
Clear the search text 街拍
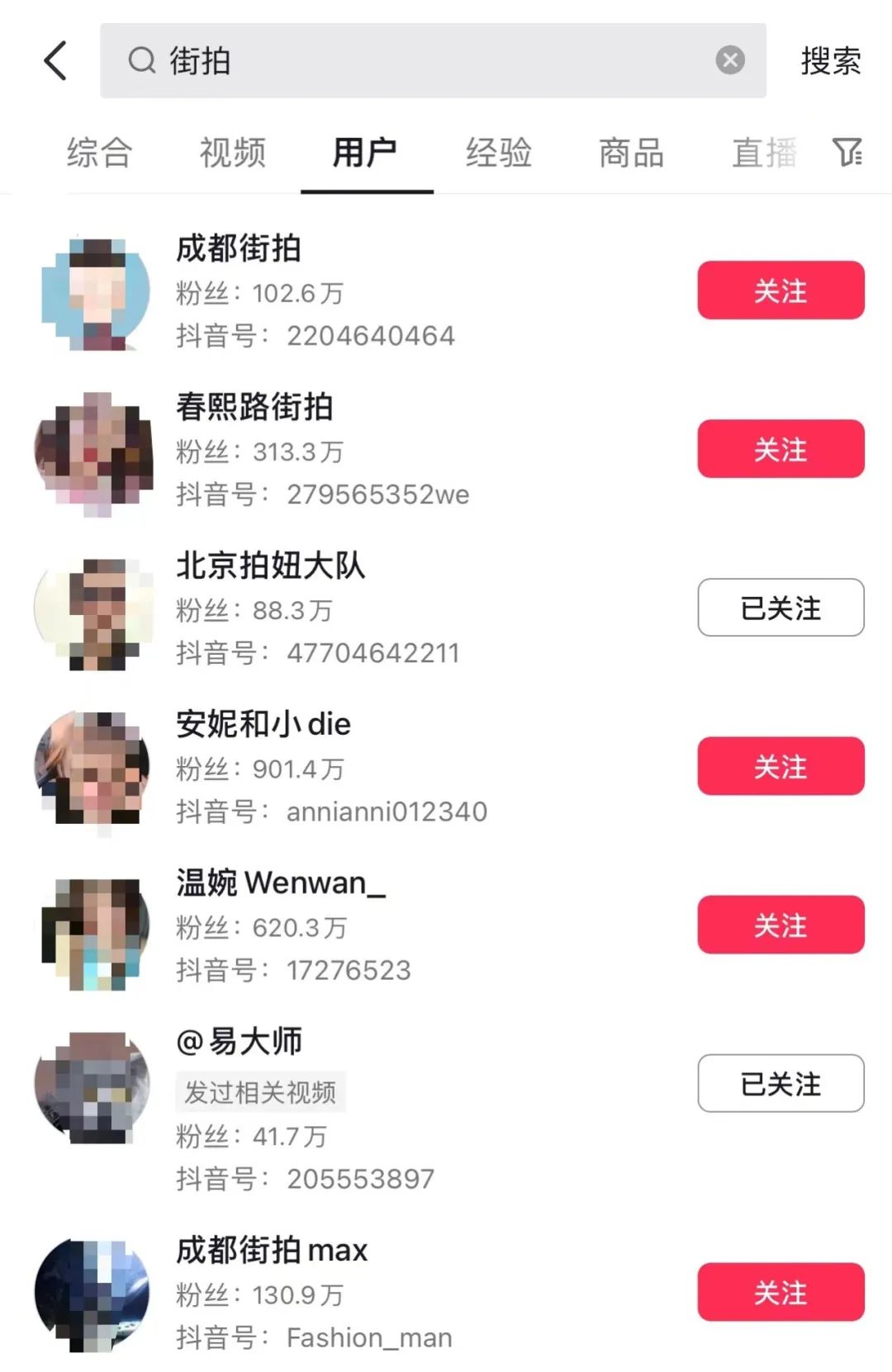729,60
